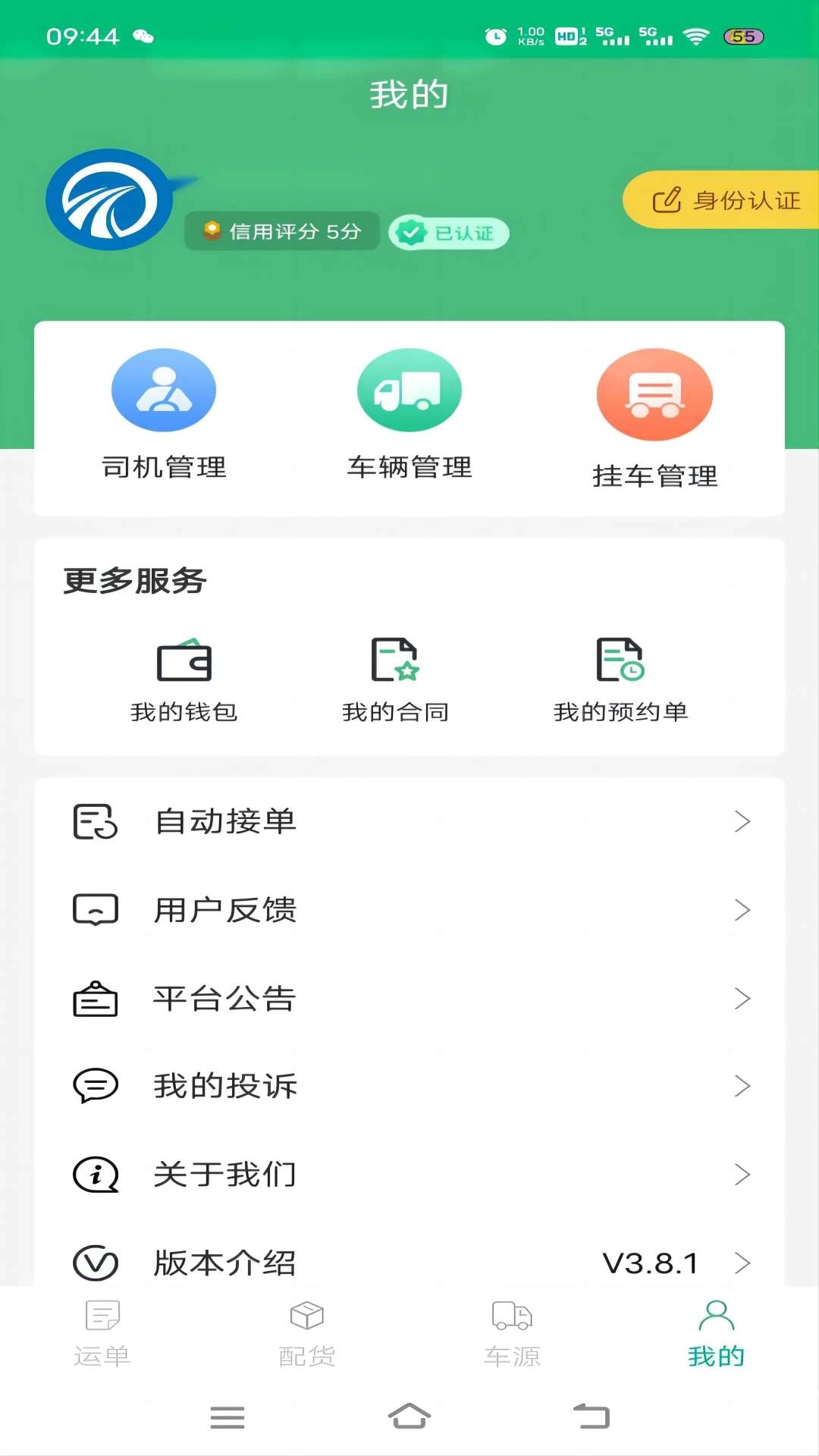Expand 我的投诉 via its chevron
Screen dimensions: 819x1456
click(742, 1086)
